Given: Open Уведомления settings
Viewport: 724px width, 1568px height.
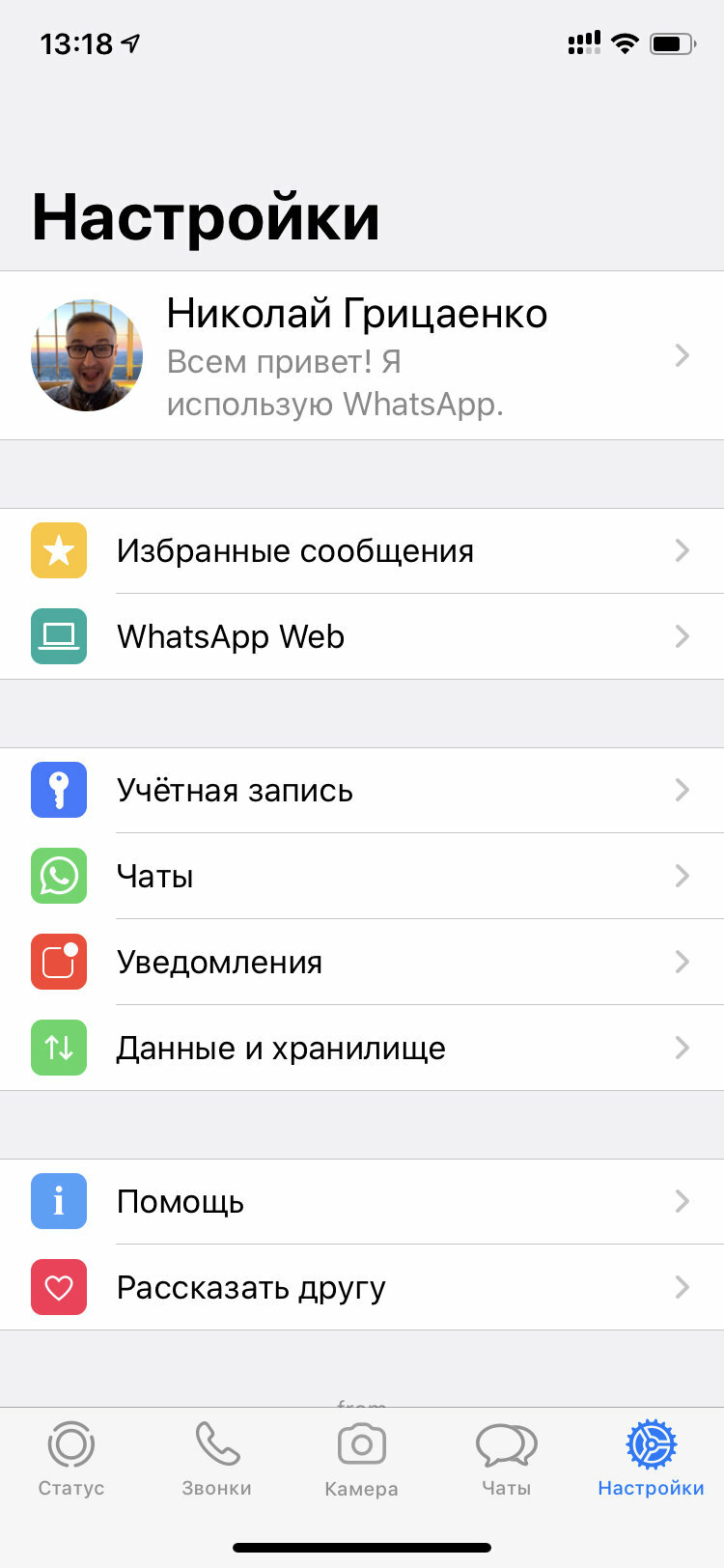Looking at the screenshot, I should click(x=362, y=962).
